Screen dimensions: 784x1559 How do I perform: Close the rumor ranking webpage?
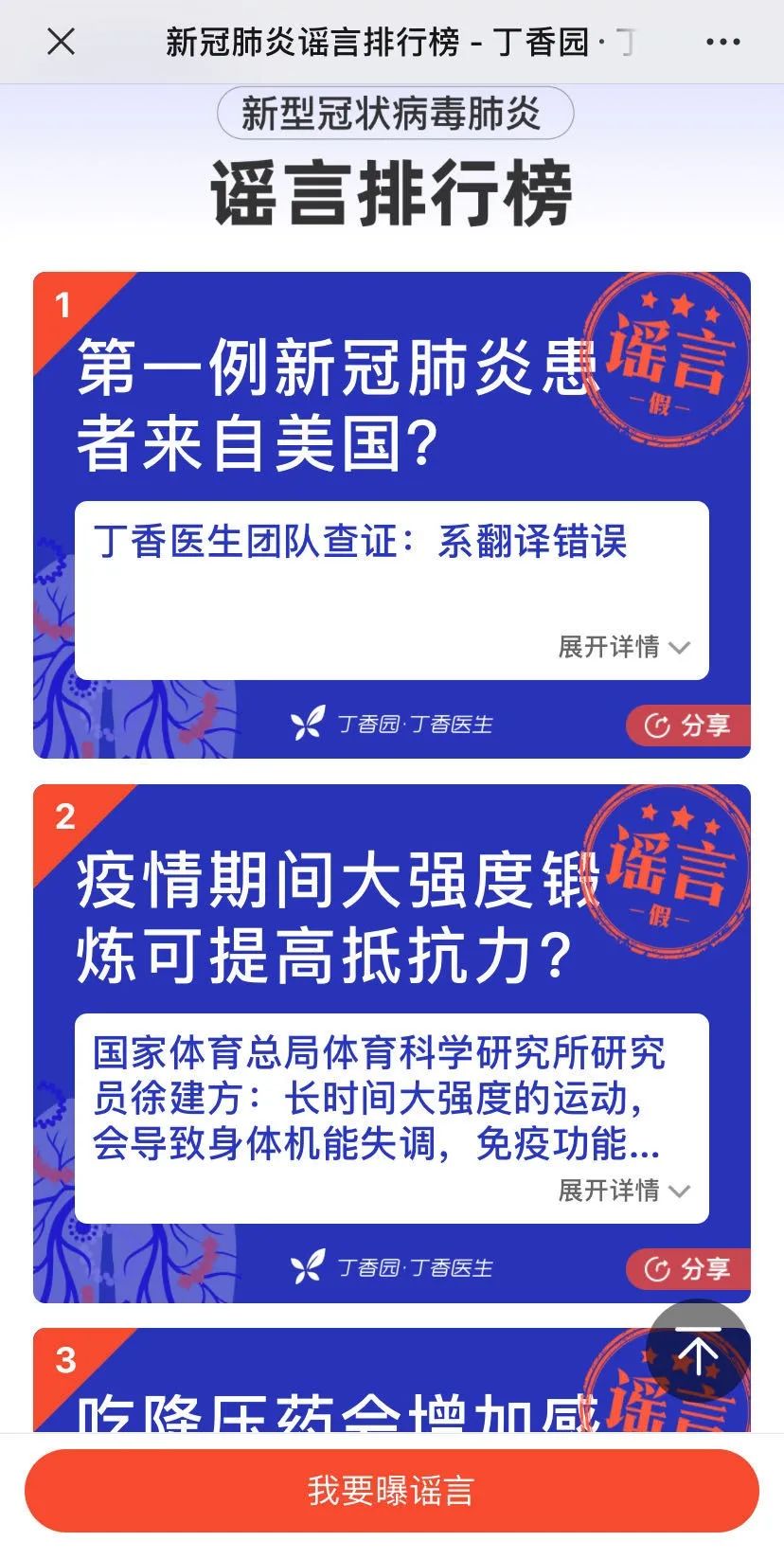click(x=61, y=42)
